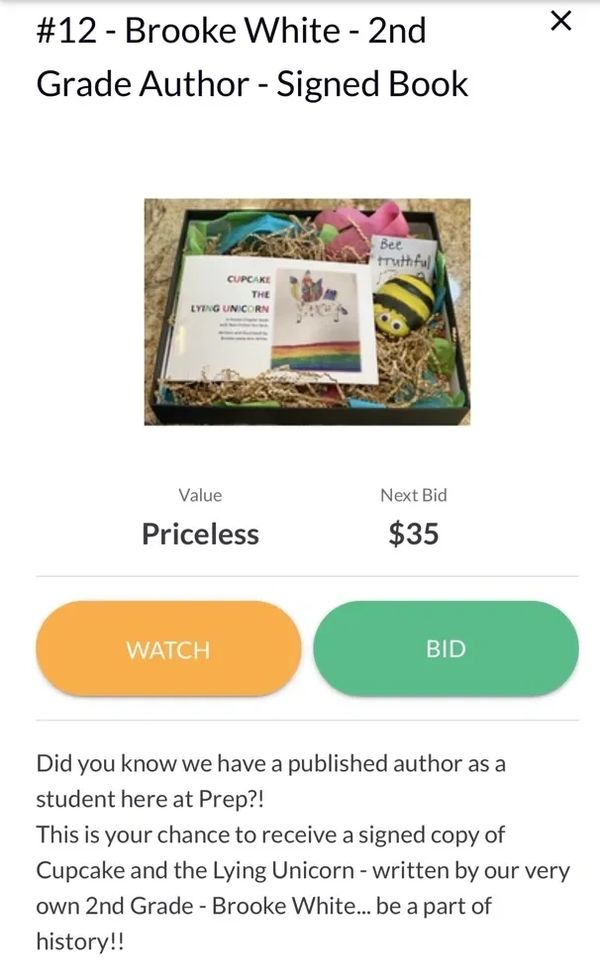Open the signed book photo
The image size is (600, 979).
pyautogui.click(x=307, y=311)
